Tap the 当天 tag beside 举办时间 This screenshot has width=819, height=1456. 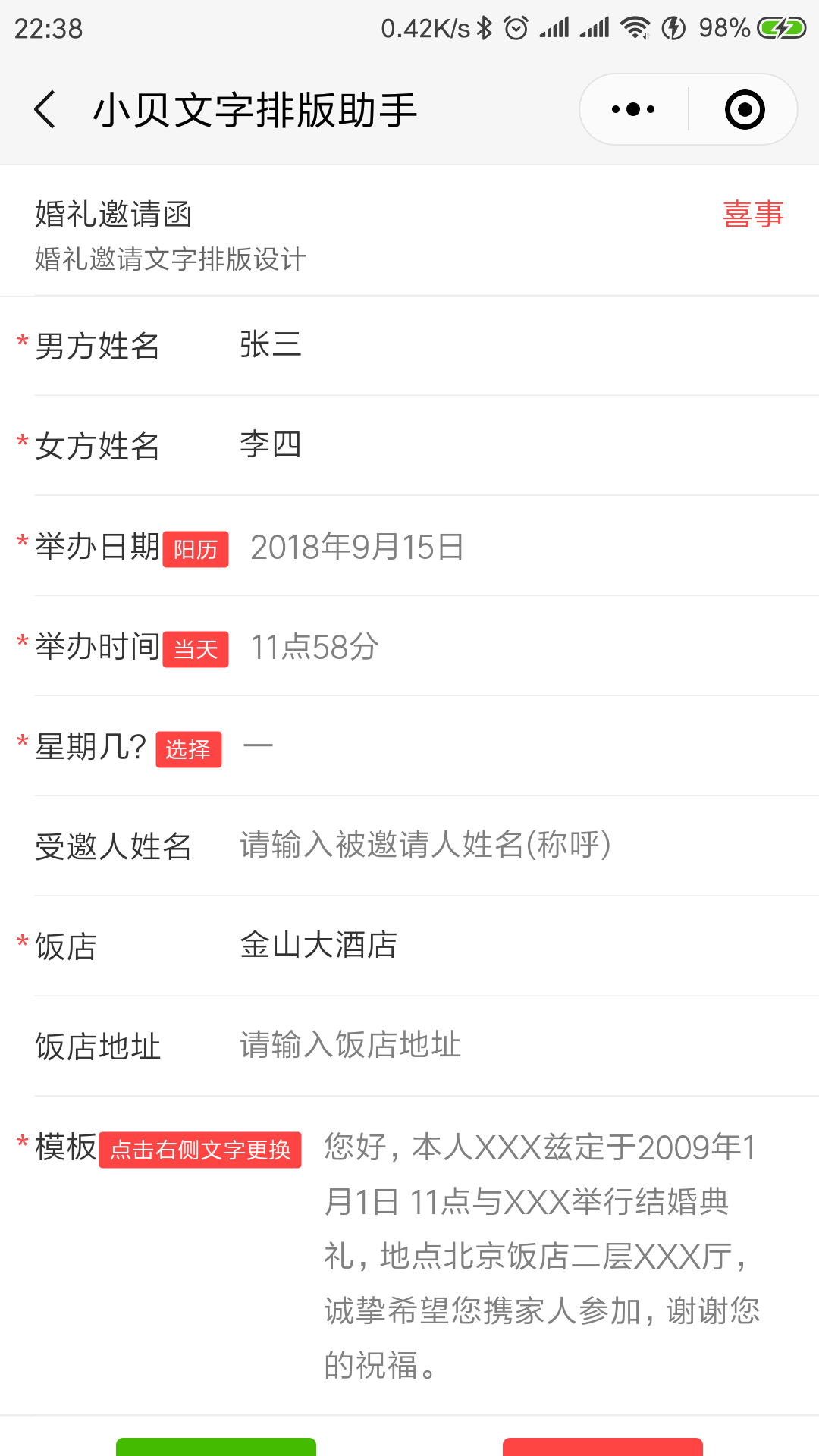(196, 649)
